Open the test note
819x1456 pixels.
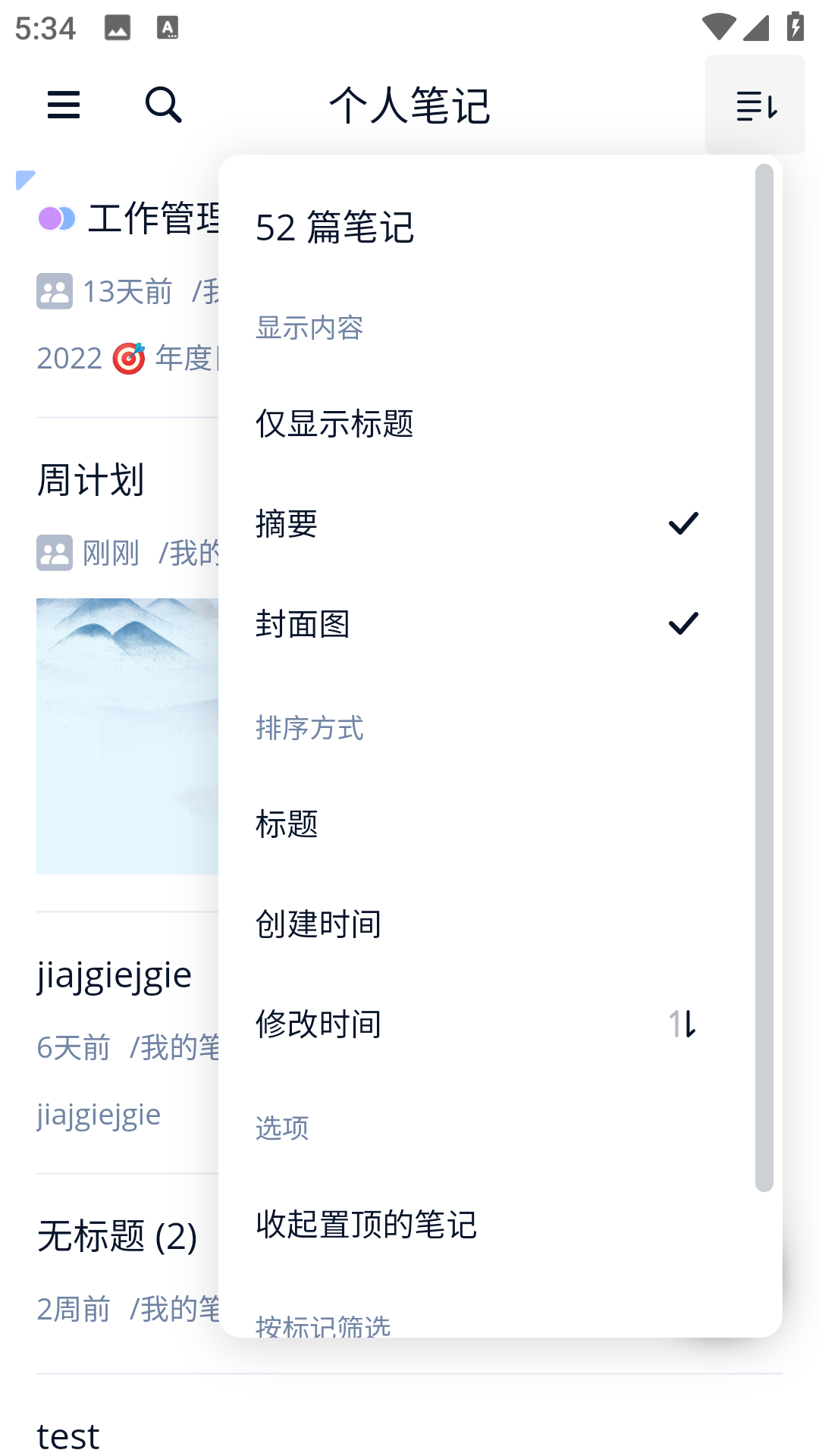point(68,1433)
